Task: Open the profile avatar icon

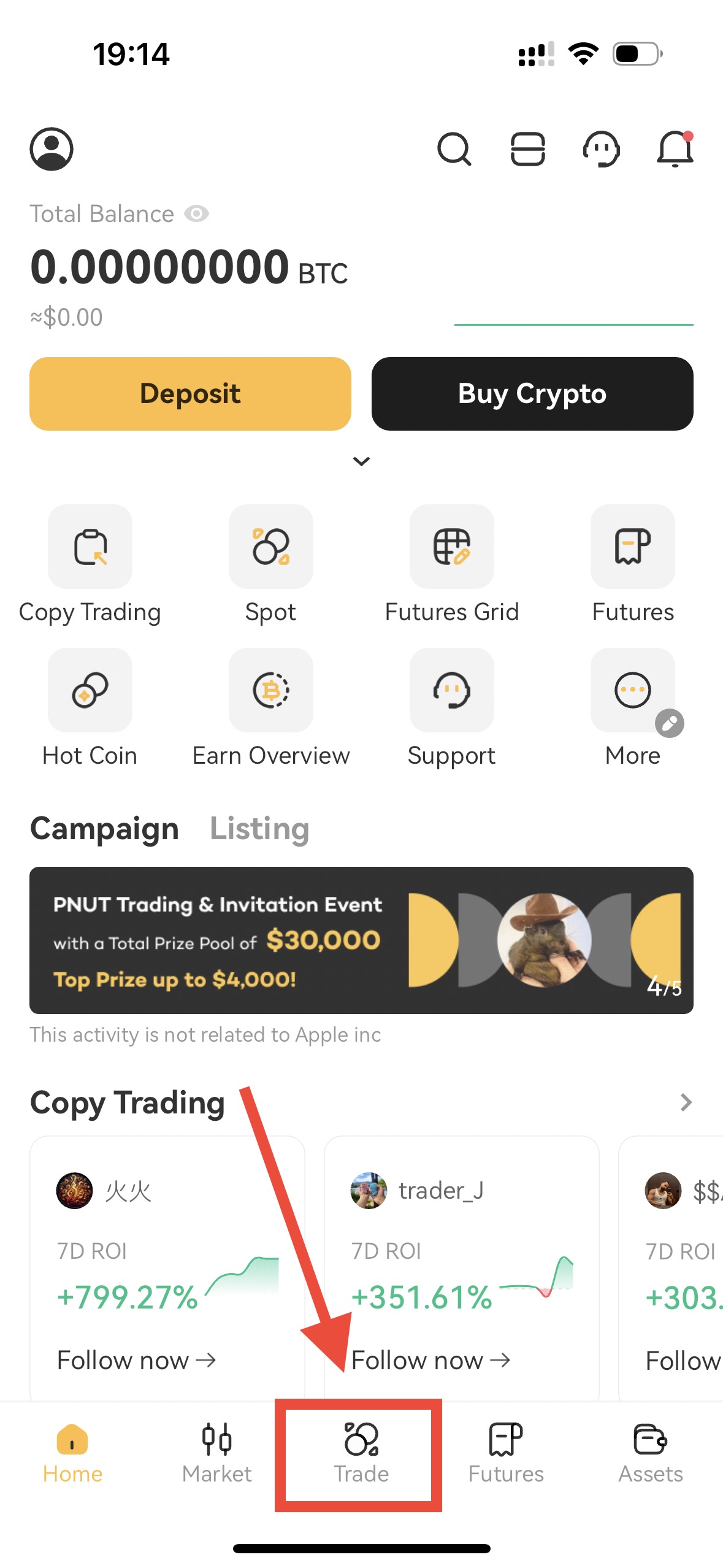Action: click(52, 149)
